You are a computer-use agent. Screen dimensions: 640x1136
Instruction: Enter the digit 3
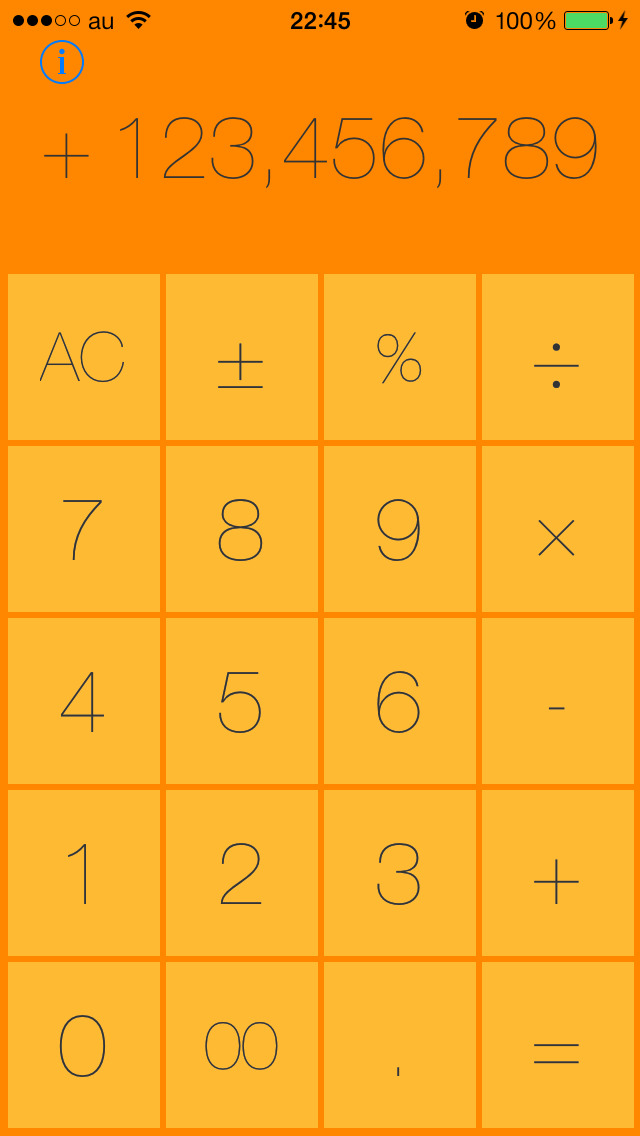[399, 873]
